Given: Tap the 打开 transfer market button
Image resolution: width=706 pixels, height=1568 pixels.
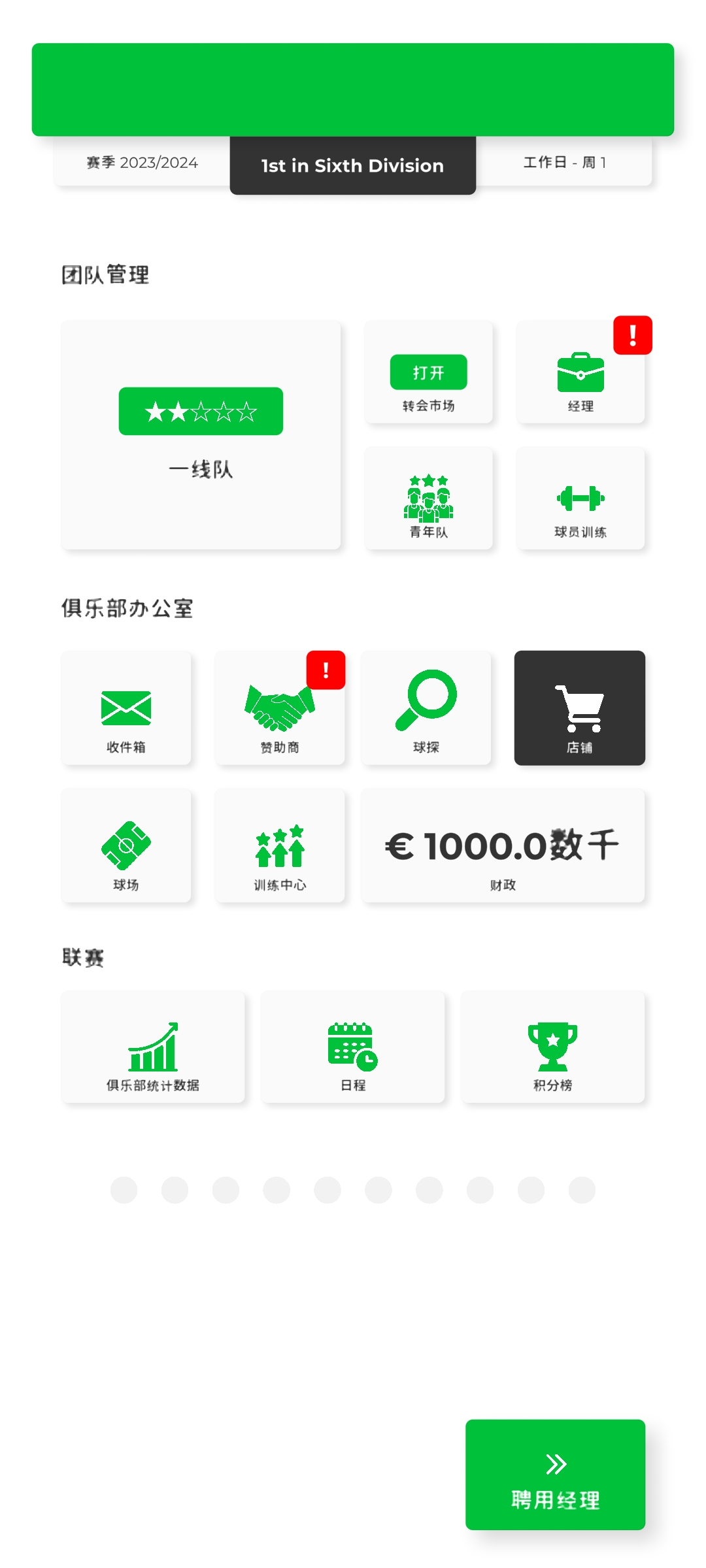Looking at the screenshot, I should 428,372.
